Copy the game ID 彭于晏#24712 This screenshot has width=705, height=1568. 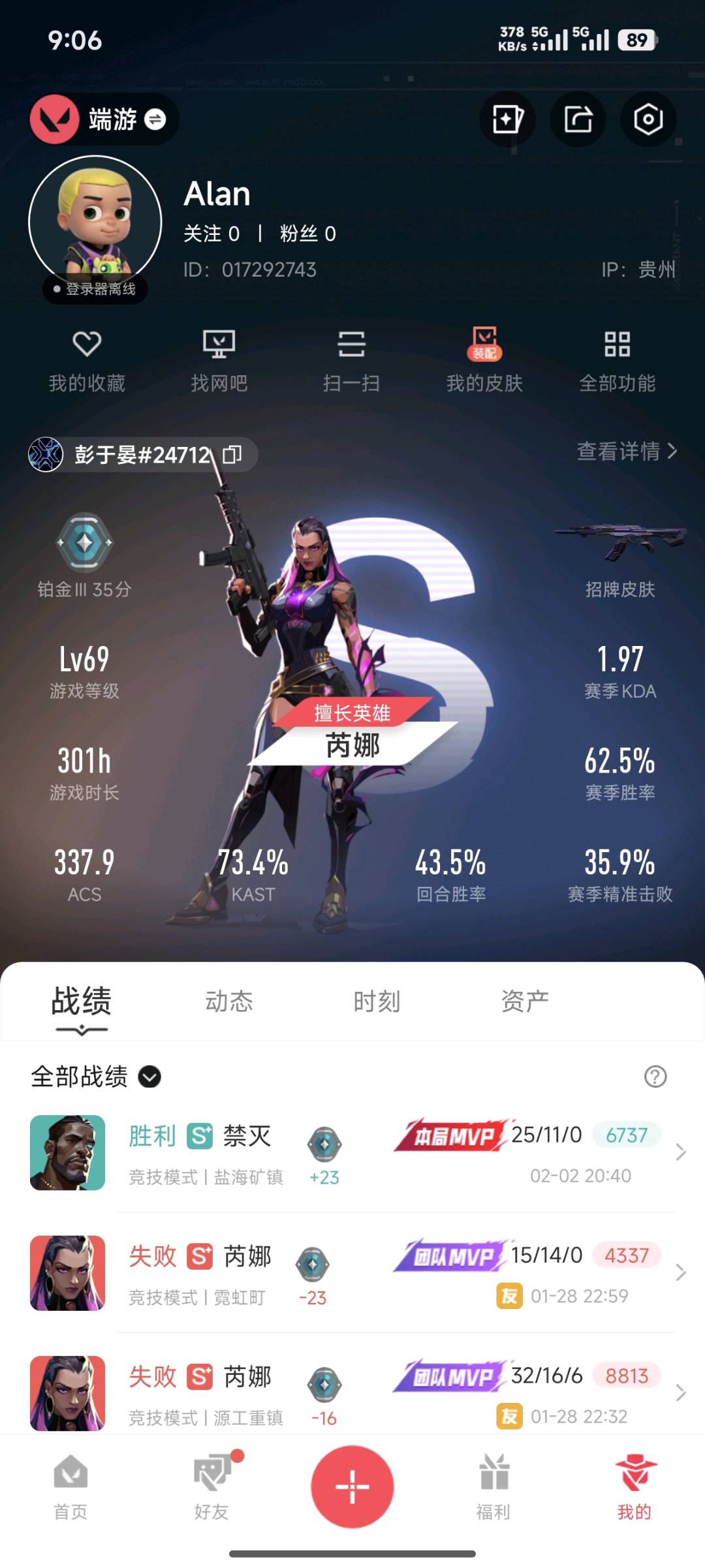point(232,454)
